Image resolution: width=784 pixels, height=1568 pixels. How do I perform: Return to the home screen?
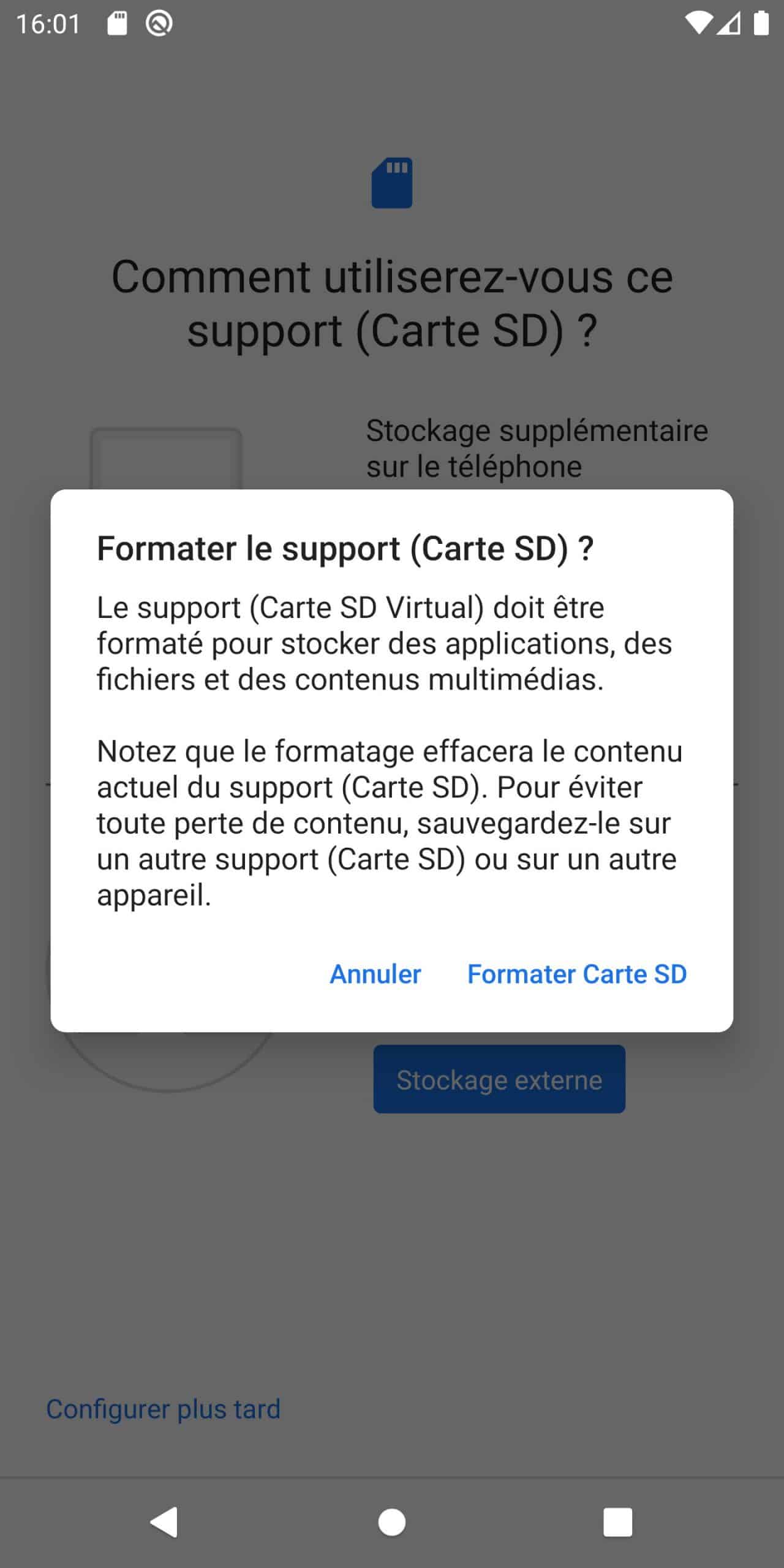pyautogui.click(x=392, y=1522)
